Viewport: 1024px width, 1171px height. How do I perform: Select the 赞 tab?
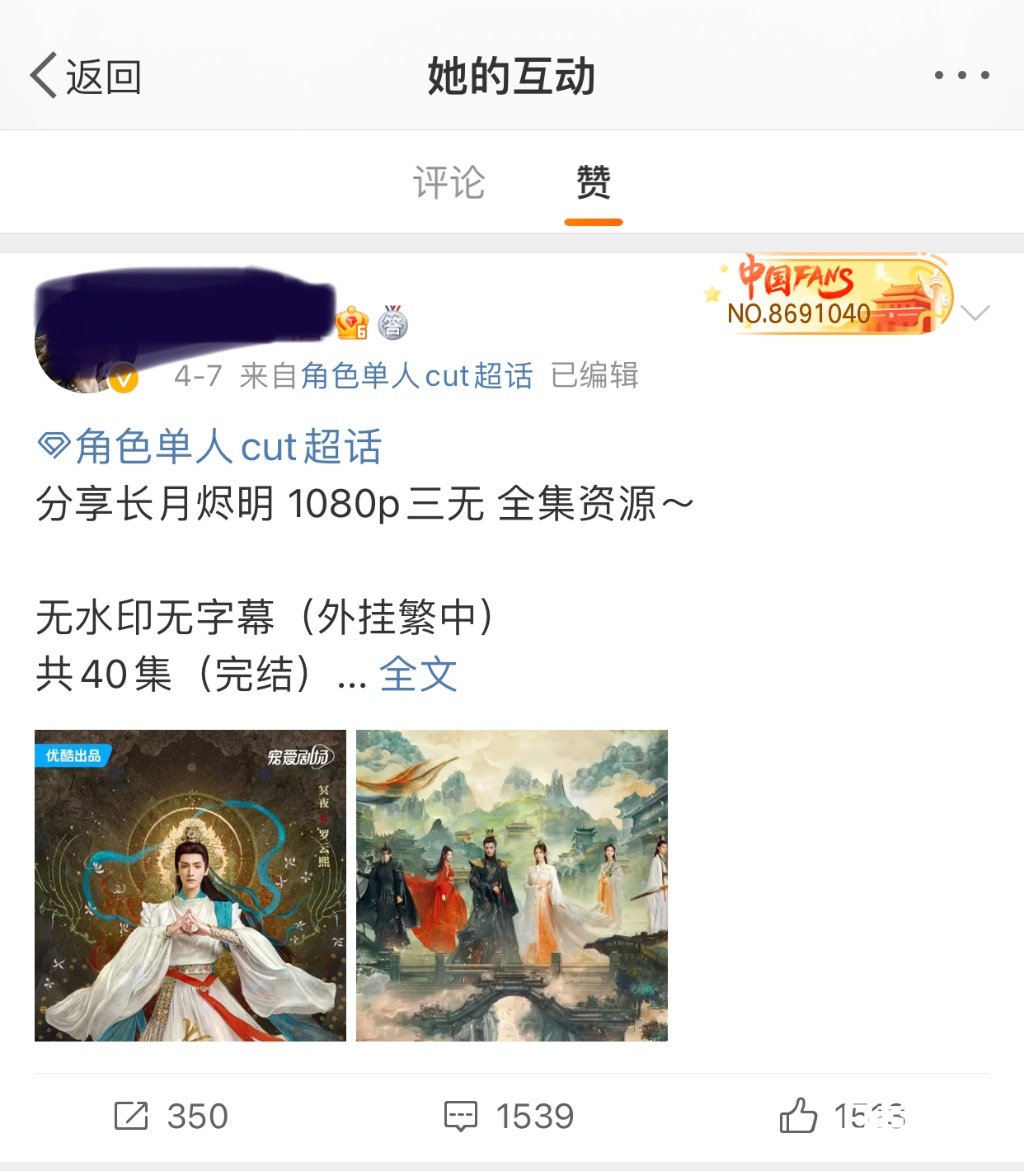pyautogui.click(x=593, y=183)
